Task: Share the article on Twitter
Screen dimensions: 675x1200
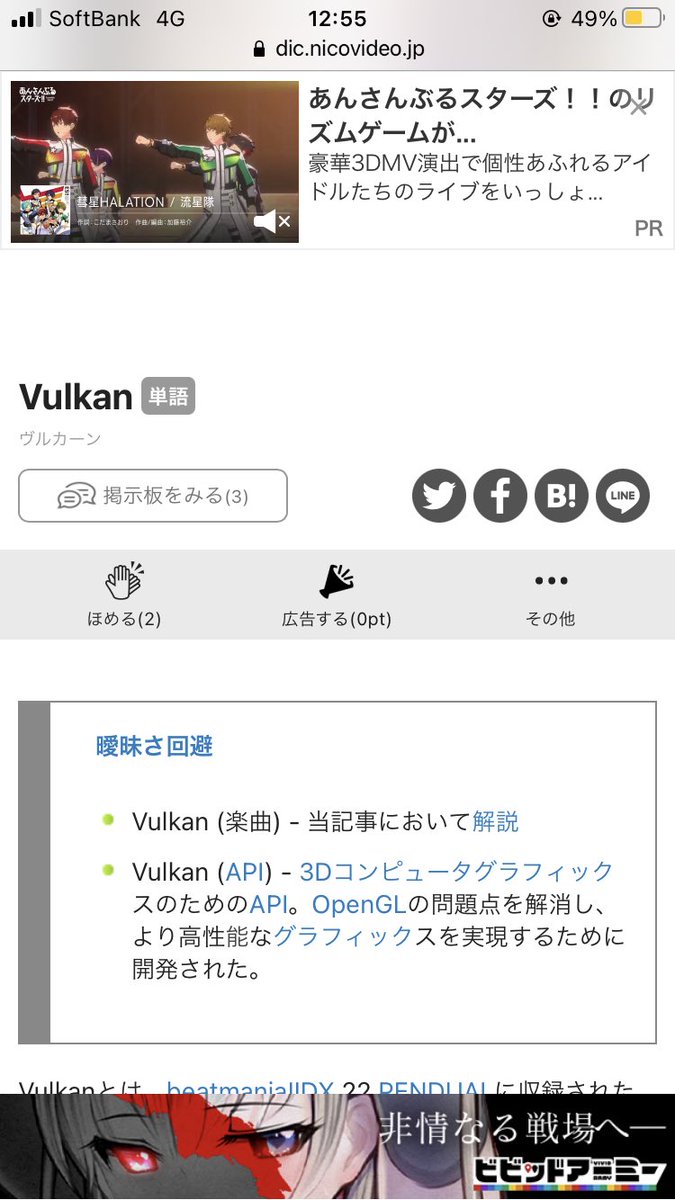Action: click(x=439, y=495)
